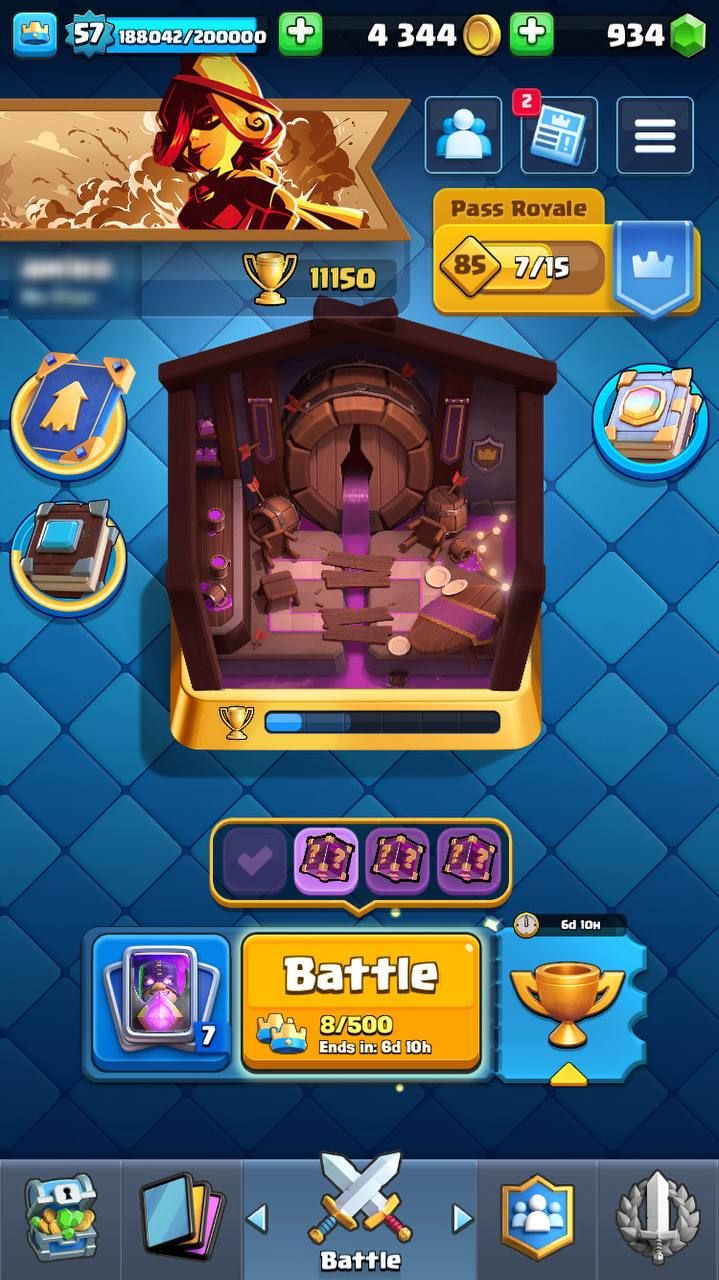This screenshot has height=1280, width=719.
Task: Add gold with the plus beside 4 344
Action: pyautogui.click(x=532, y=35)
